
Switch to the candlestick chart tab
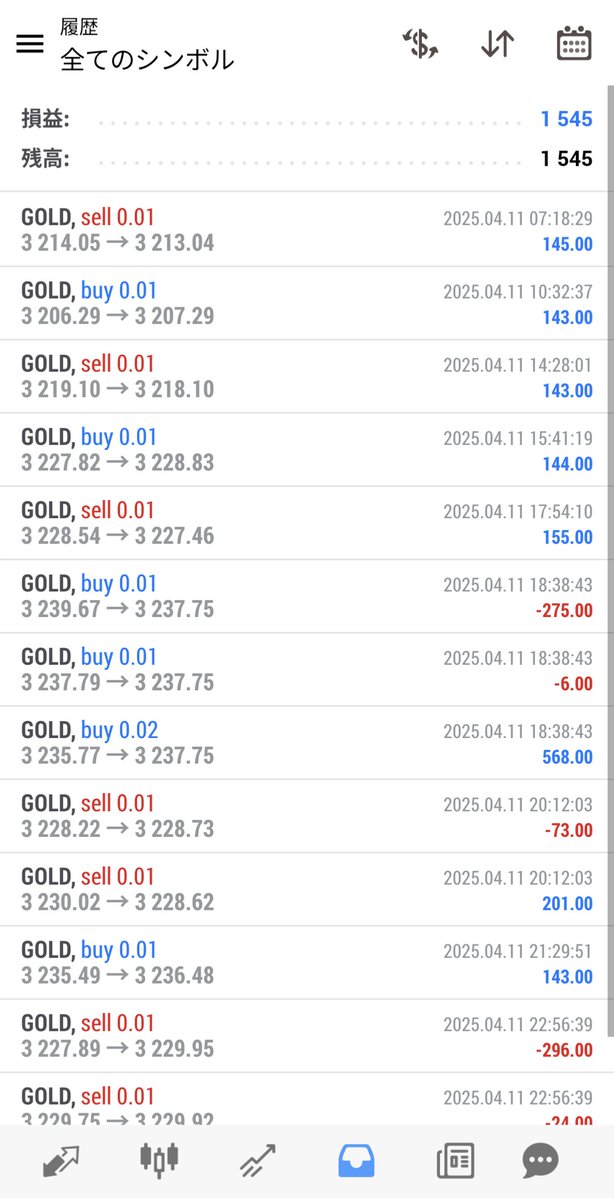159,1161
